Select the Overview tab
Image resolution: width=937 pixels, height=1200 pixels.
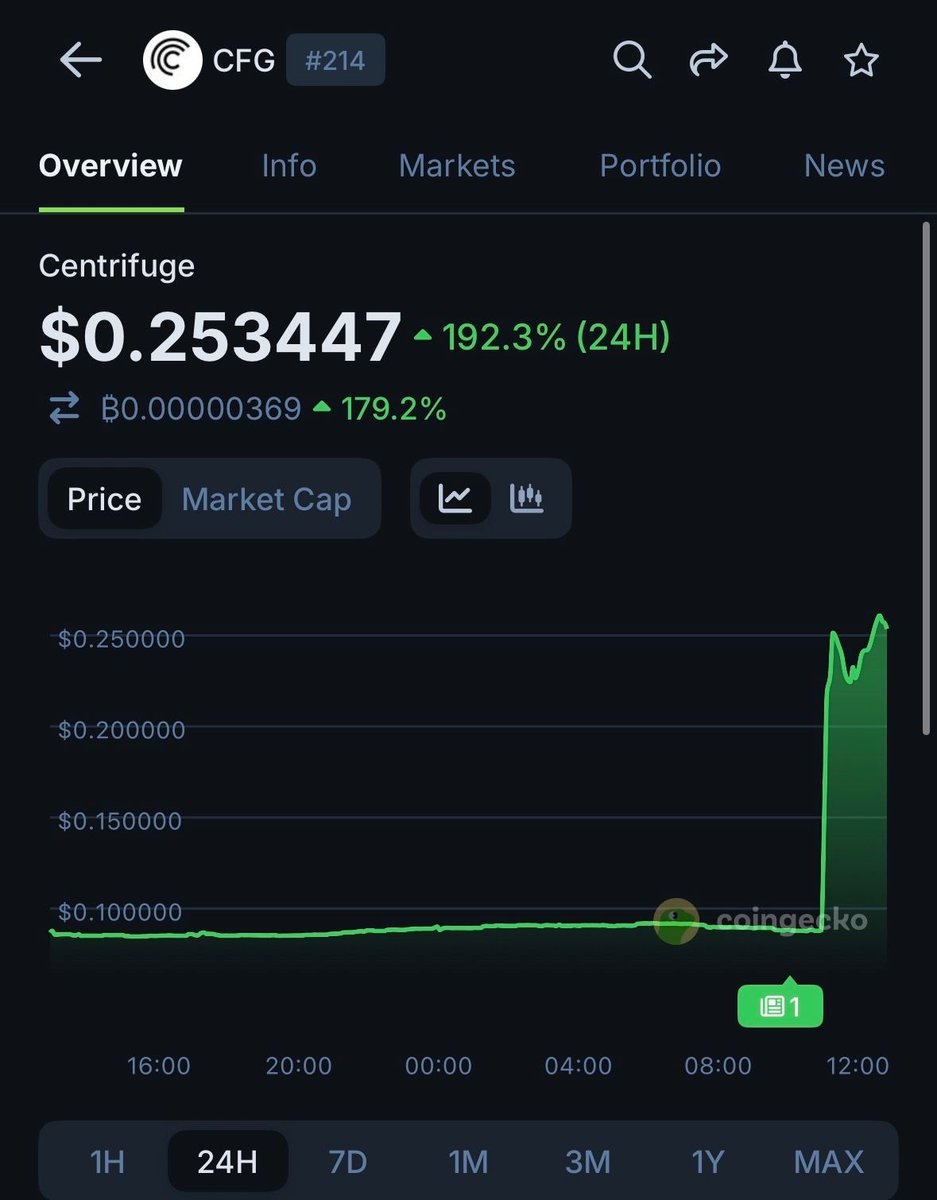[x=111, y=166]
